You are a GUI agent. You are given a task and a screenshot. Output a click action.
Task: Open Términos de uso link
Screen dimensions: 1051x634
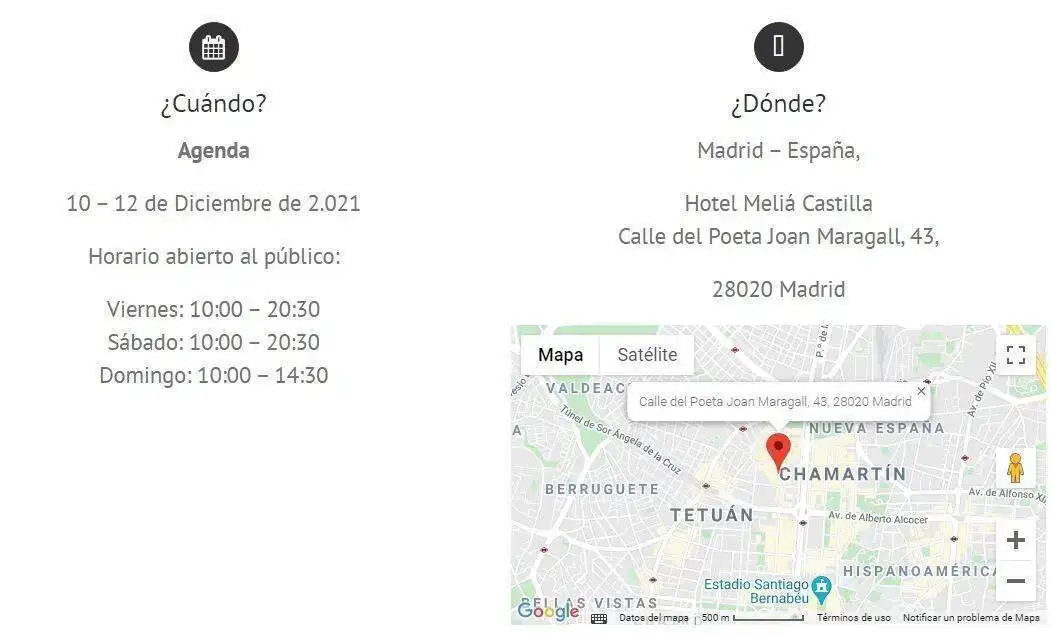point(853,618)
